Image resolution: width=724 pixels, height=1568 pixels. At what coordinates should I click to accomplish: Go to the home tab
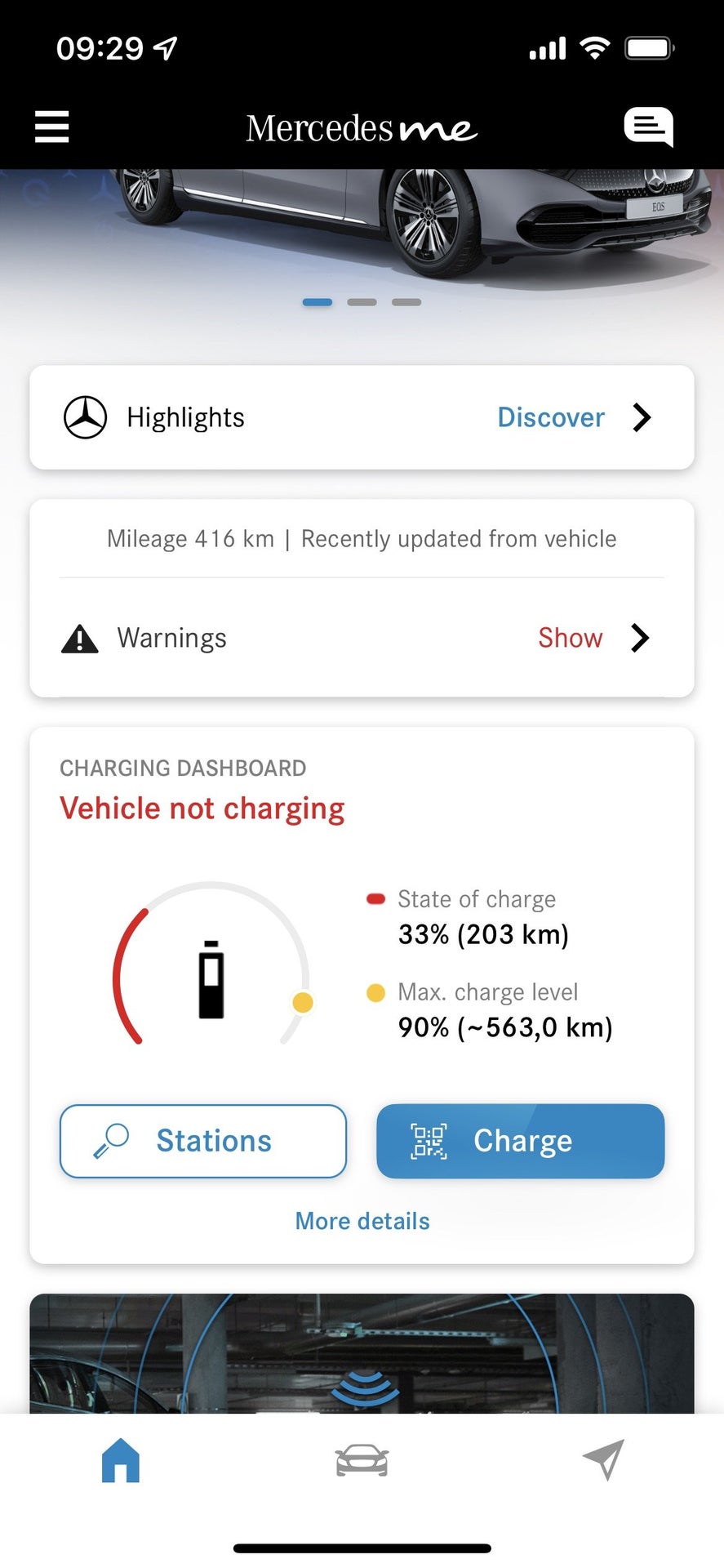[121, 1460]
